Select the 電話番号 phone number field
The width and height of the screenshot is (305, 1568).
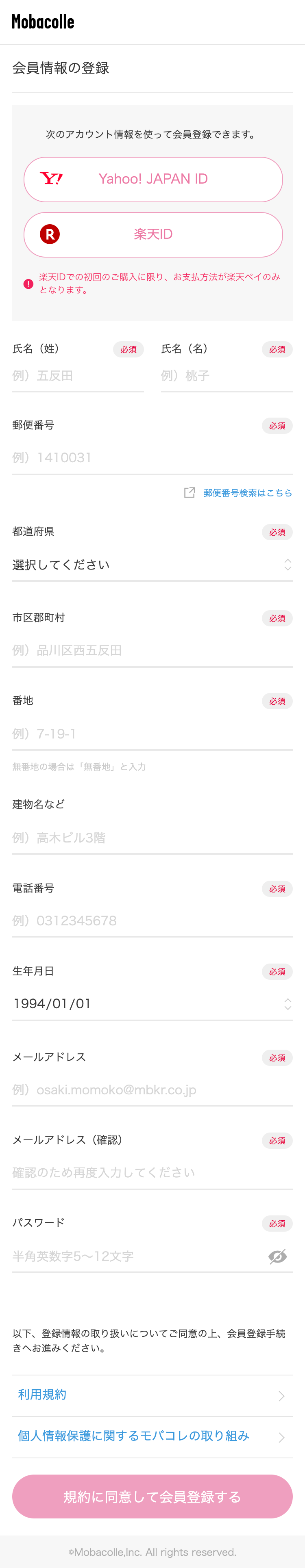152,920
